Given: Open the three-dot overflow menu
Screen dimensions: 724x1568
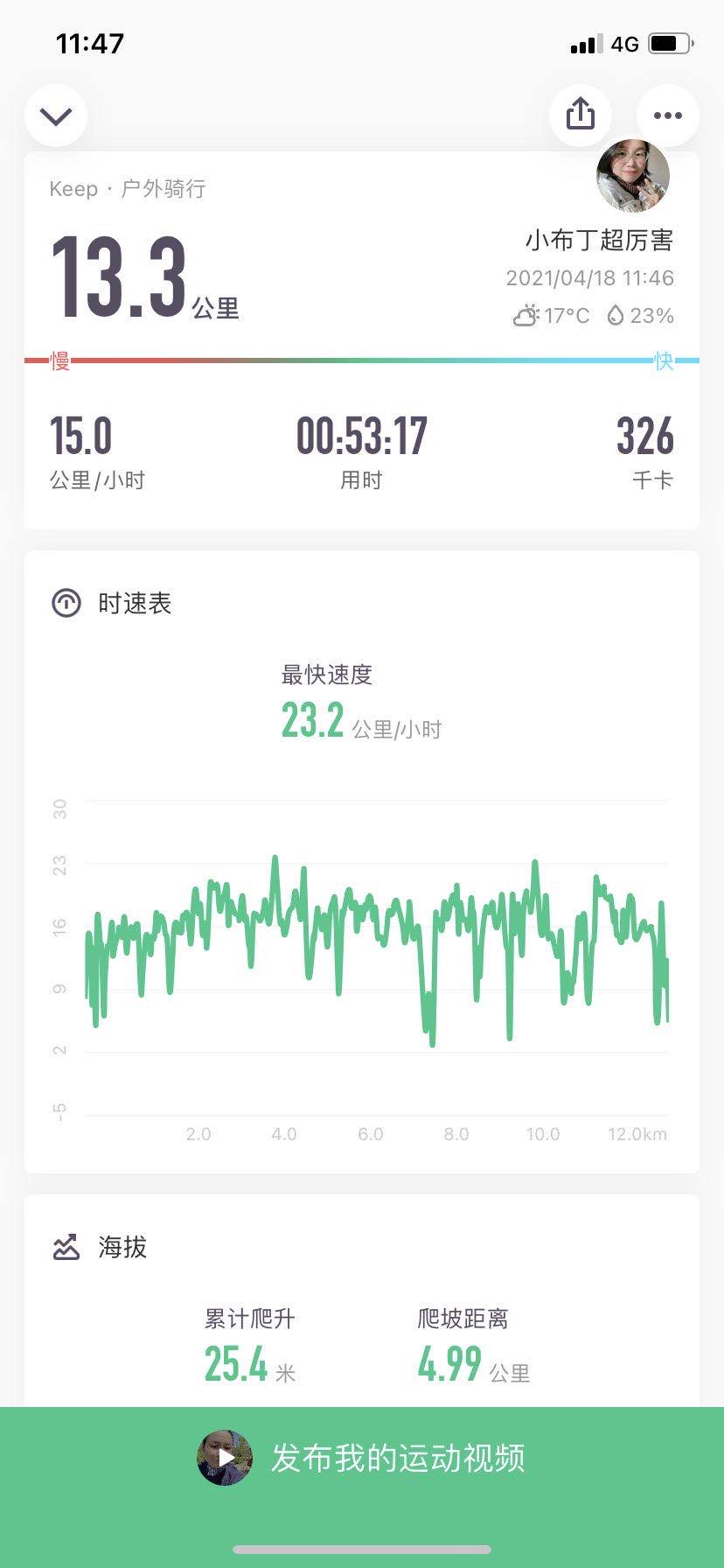Looking at the screenshot, I should click(667, 115).
